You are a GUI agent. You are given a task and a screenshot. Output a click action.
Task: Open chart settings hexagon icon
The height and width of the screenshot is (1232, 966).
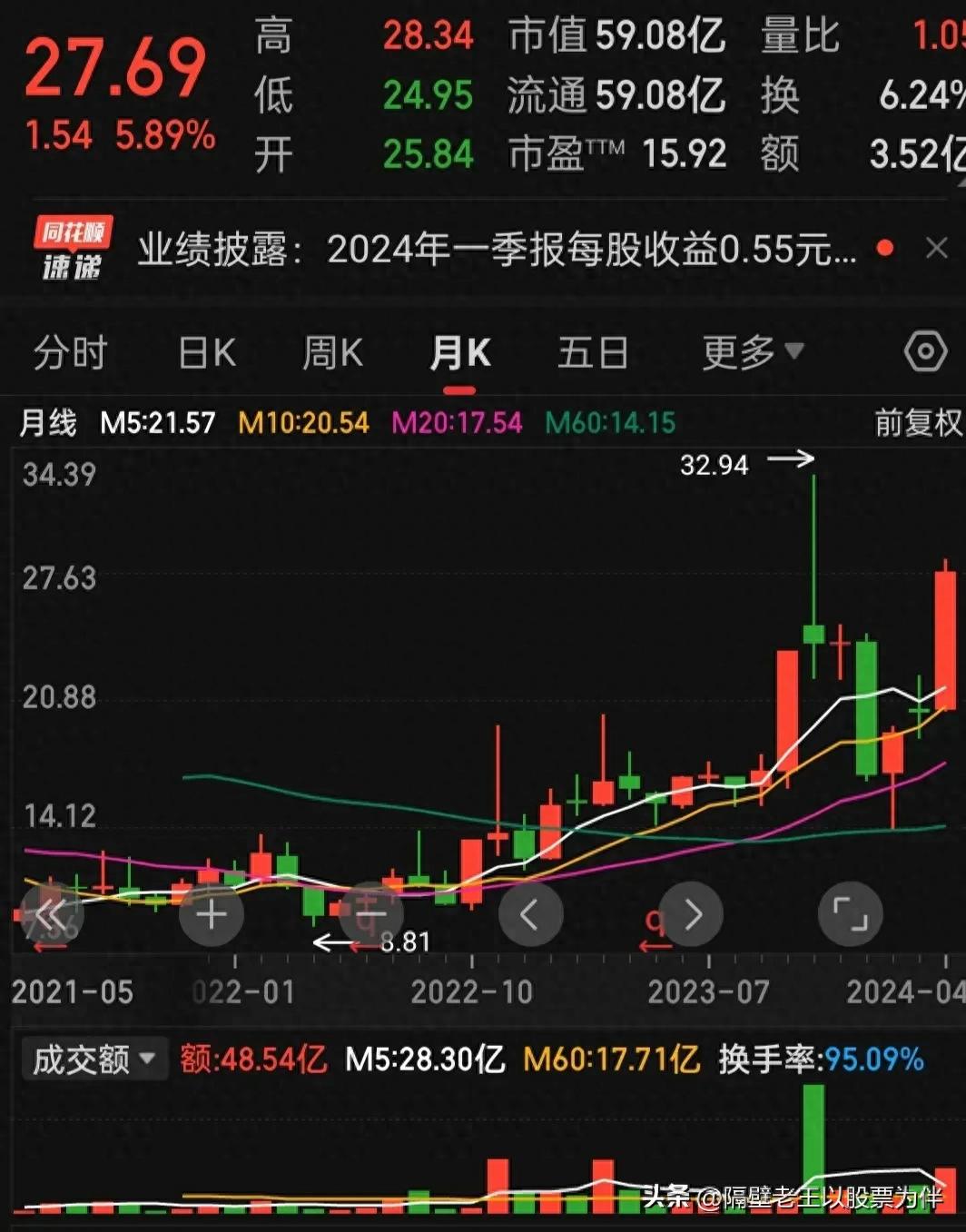925,351
